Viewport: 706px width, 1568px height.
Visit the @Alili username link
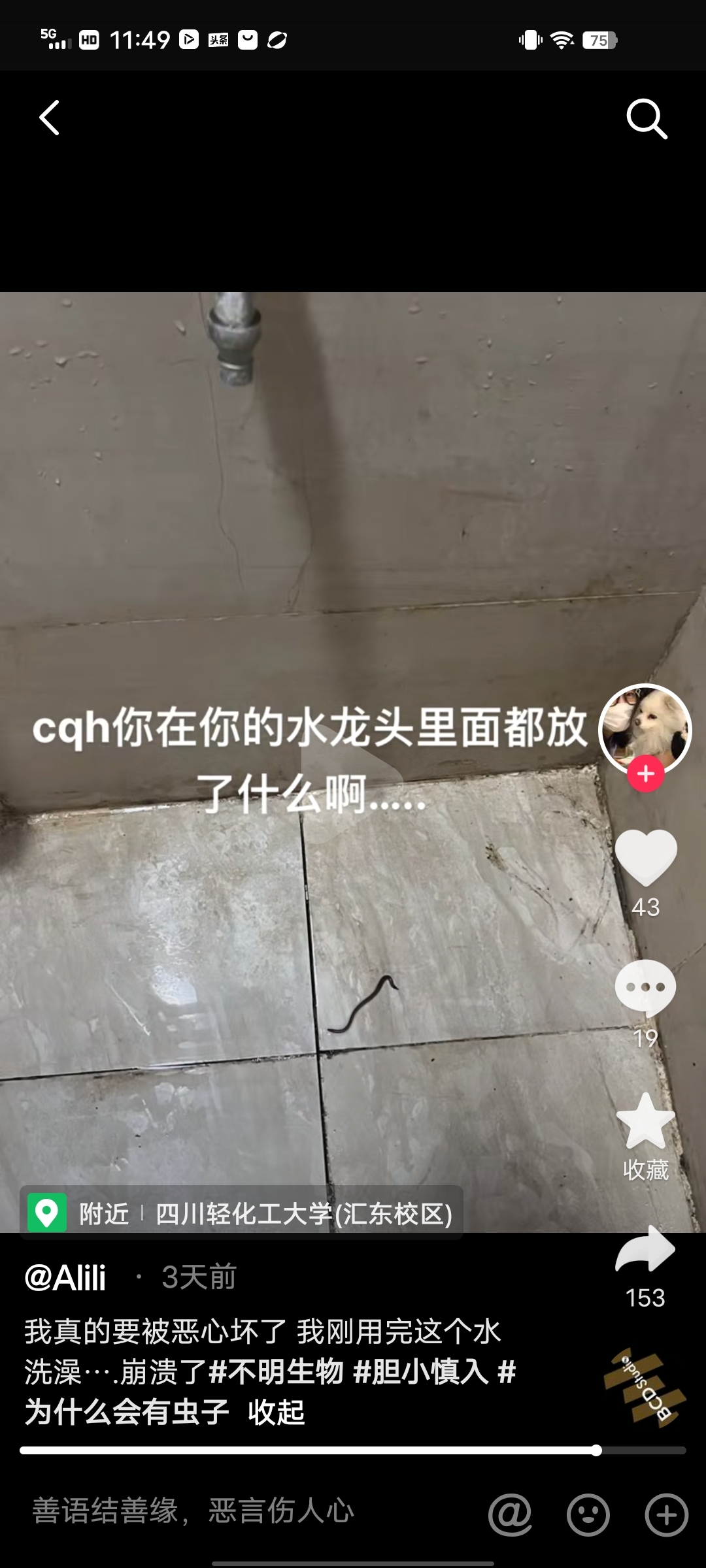(x=65, y=1278)
